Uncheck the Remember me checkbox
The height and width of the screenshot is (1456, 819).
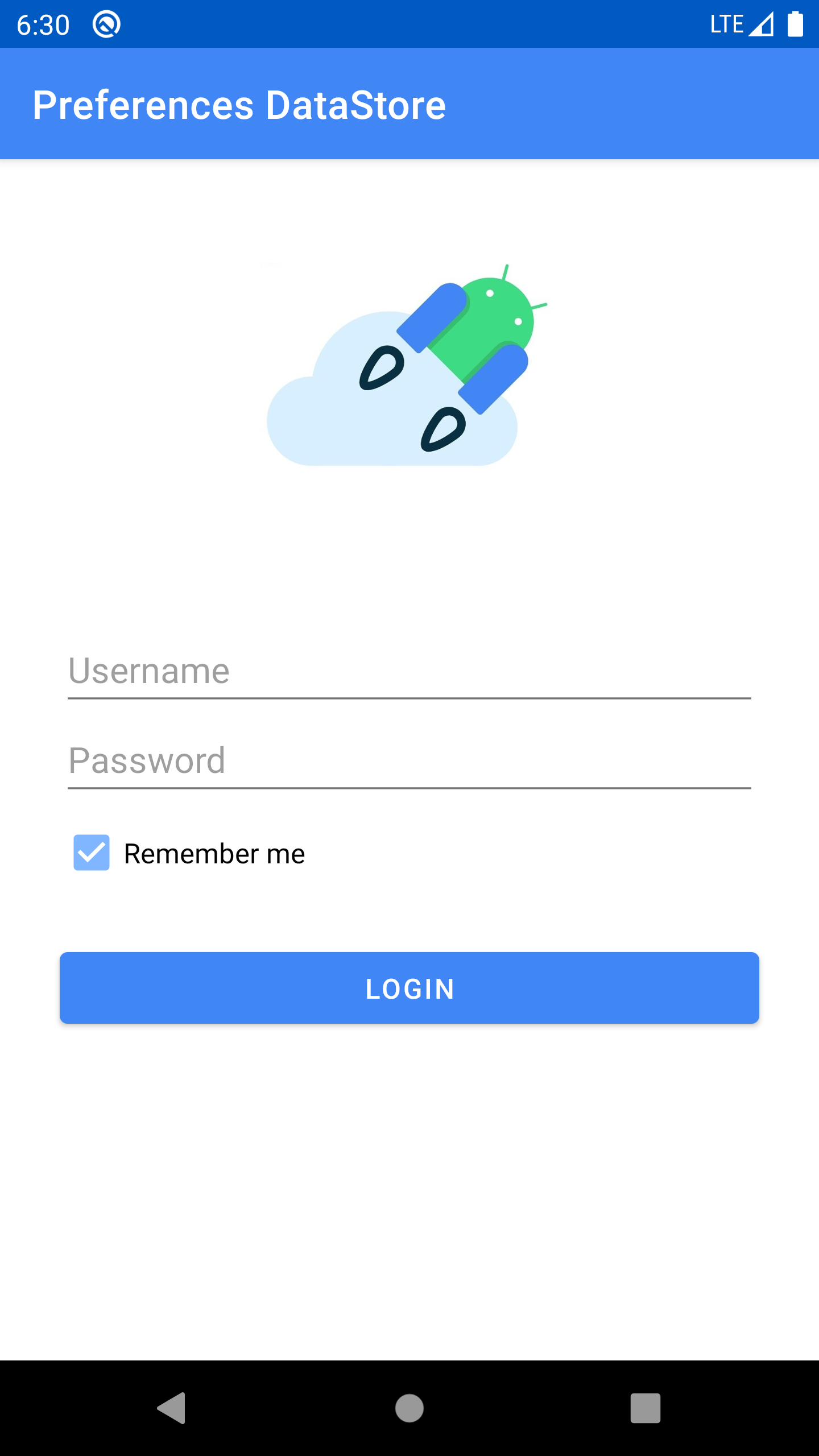92,853
